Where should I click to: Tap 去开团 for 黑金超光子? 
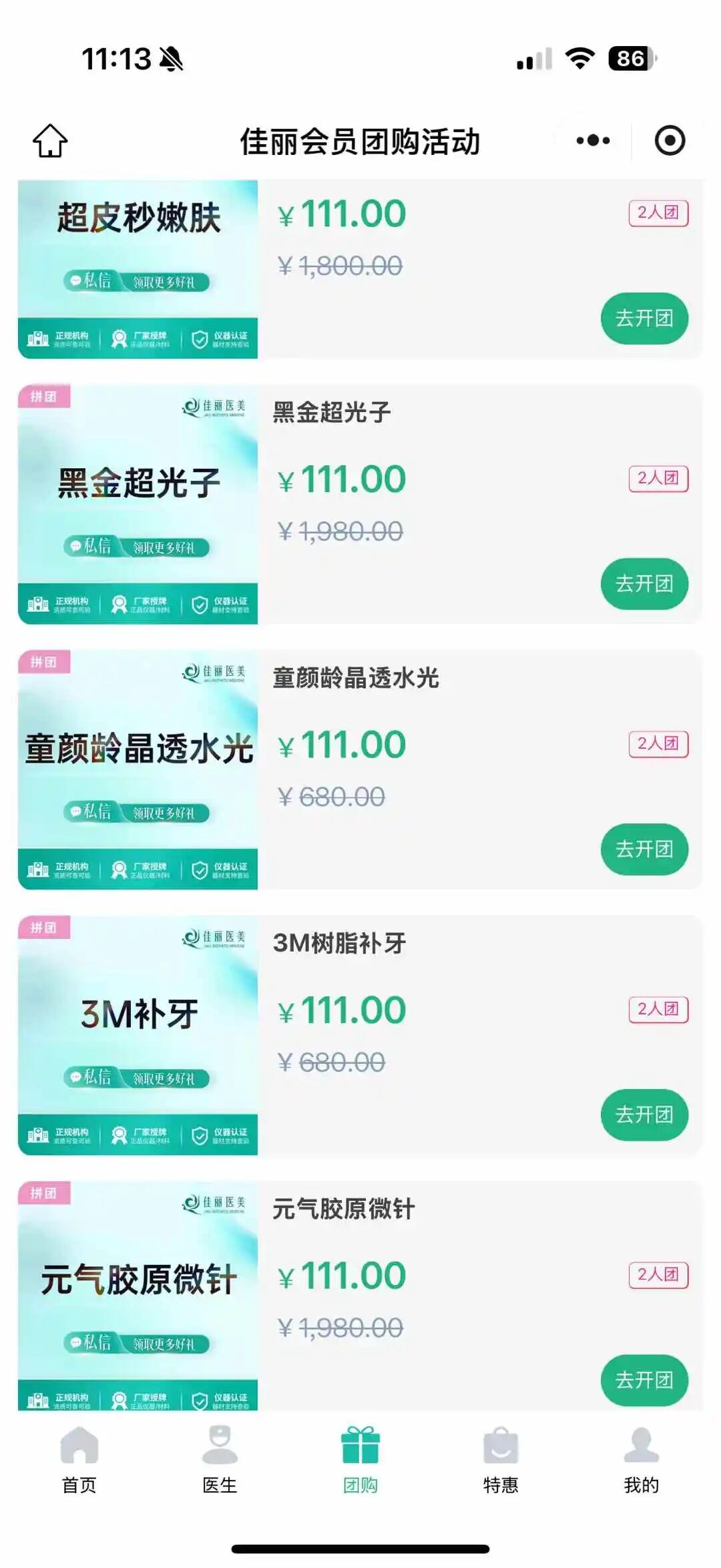tap(644, 584)
